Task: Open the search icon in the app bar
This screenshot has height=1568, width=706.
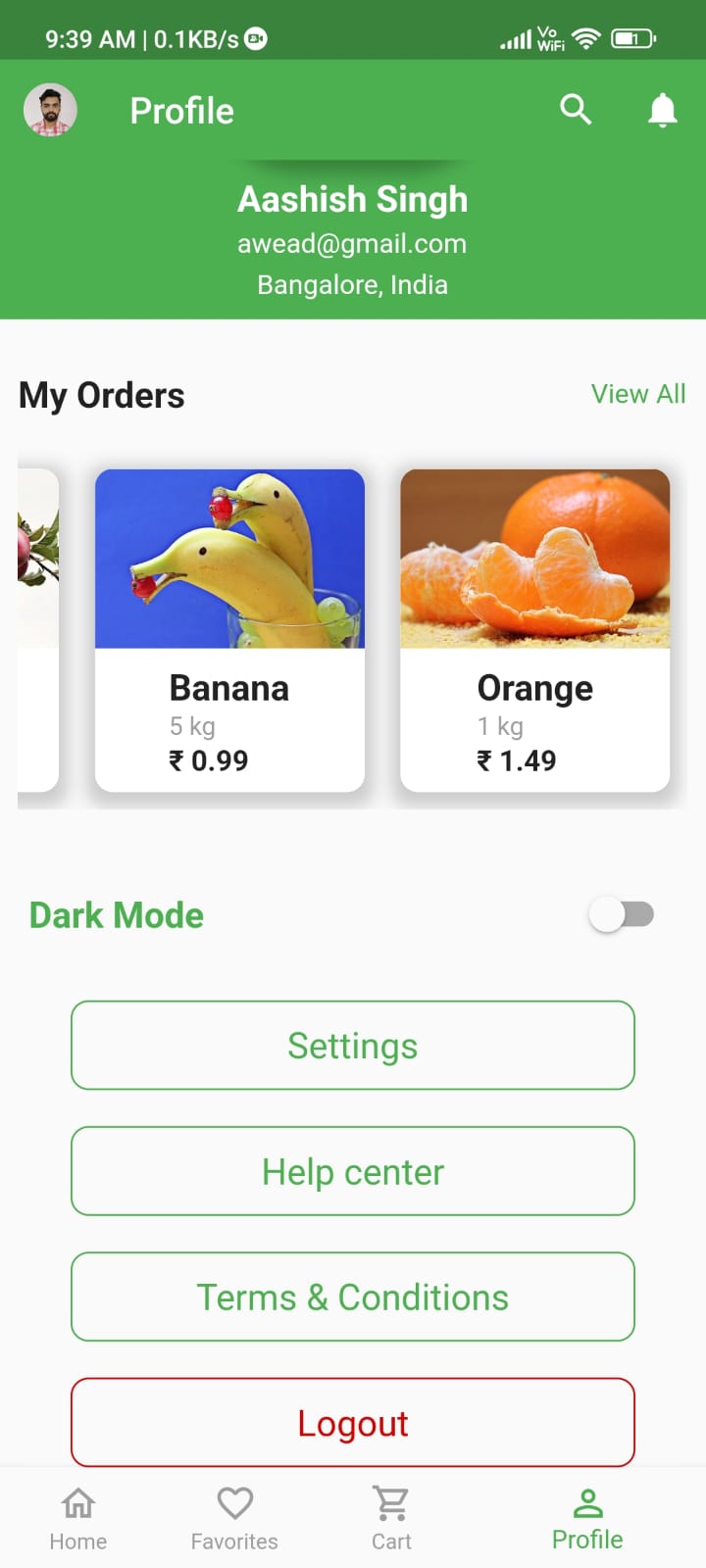Action: pos(576,110)
